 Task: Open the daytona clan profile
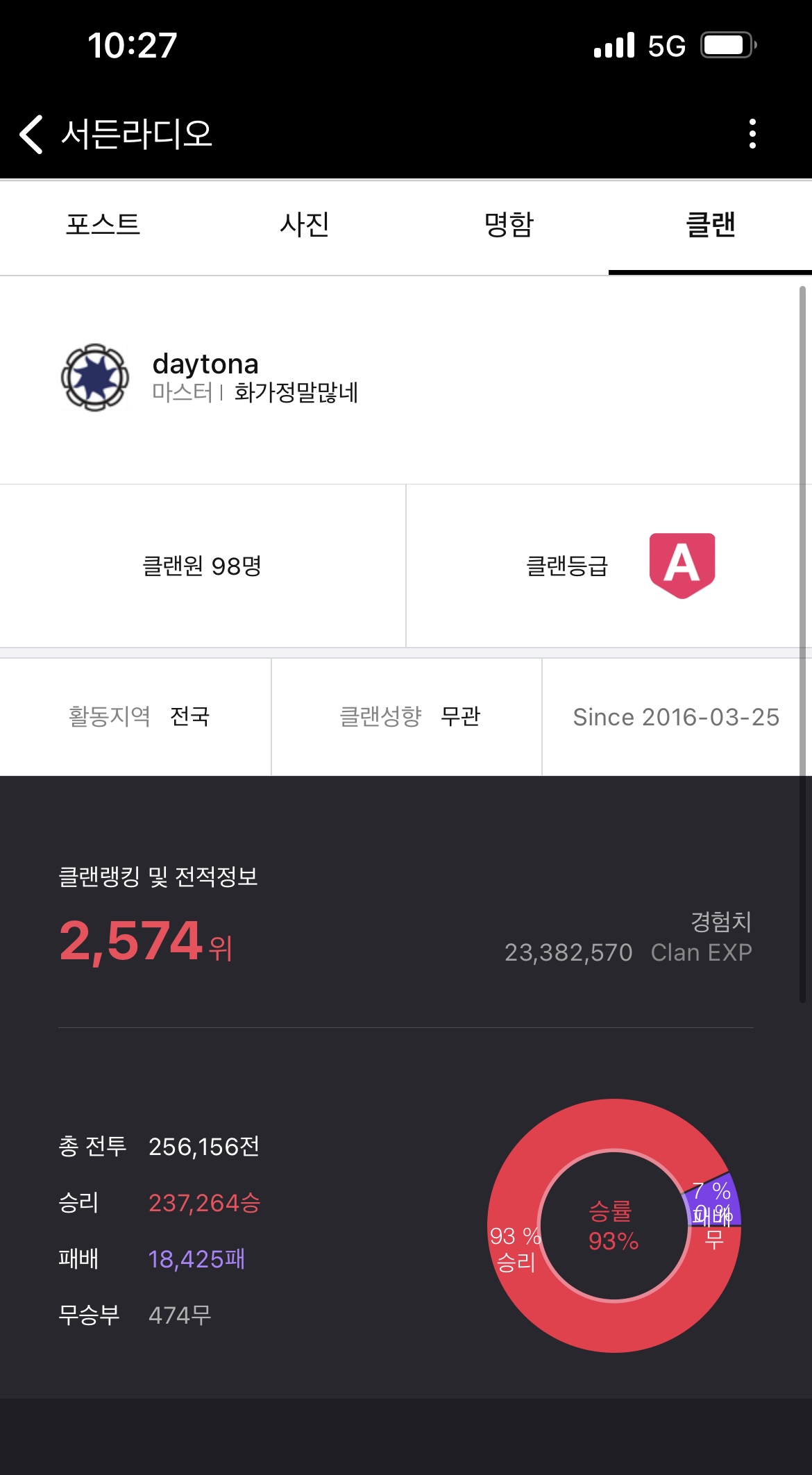(x=205, y=364)
